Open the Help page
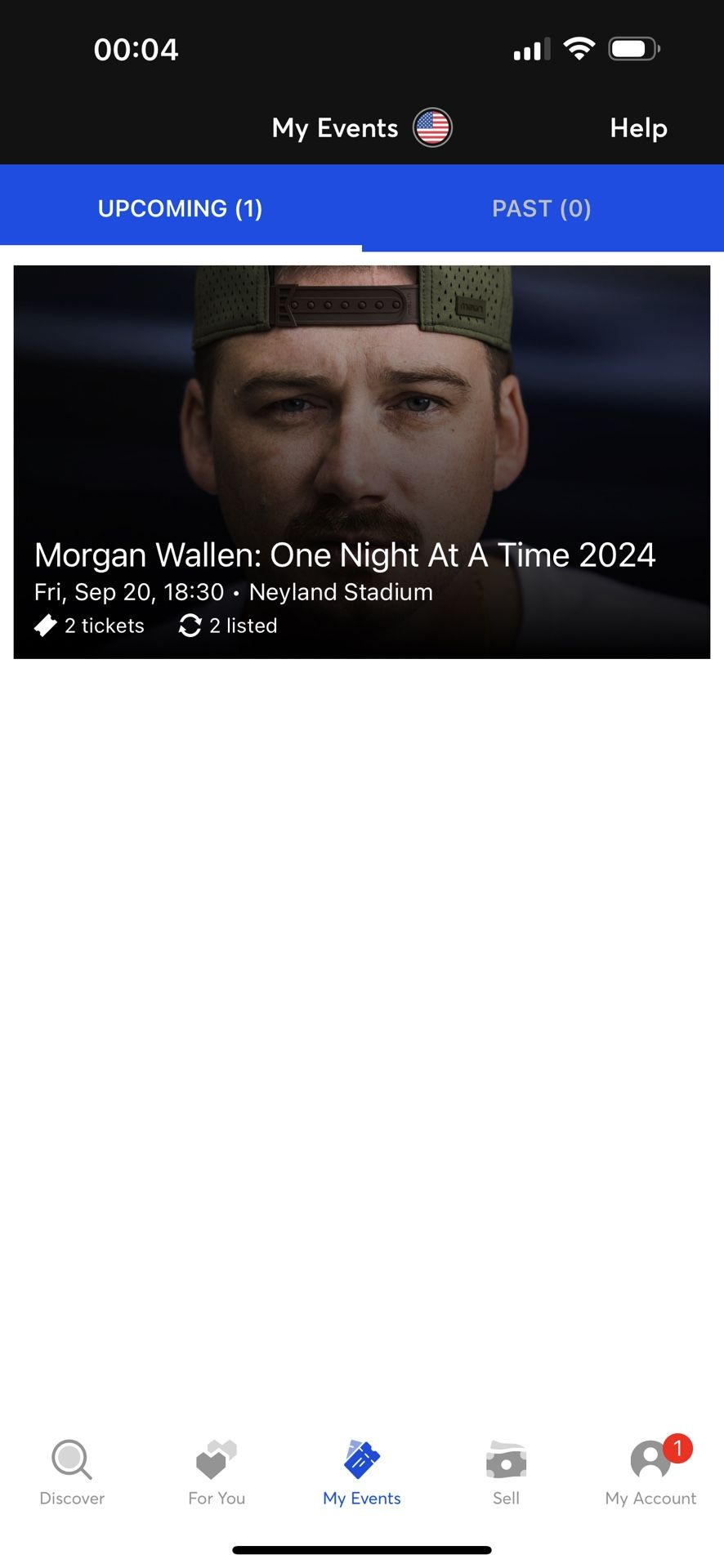 (637, 127)
